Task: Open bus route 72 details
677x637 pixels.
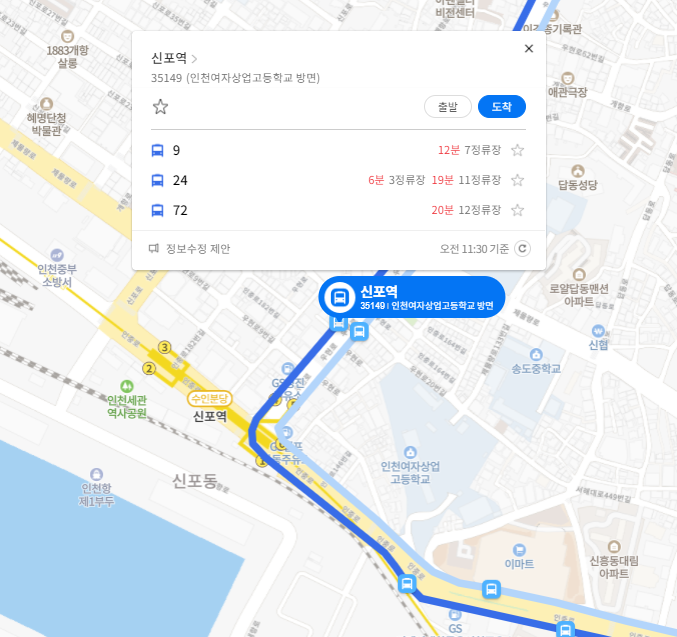Action: coord(180,210)
